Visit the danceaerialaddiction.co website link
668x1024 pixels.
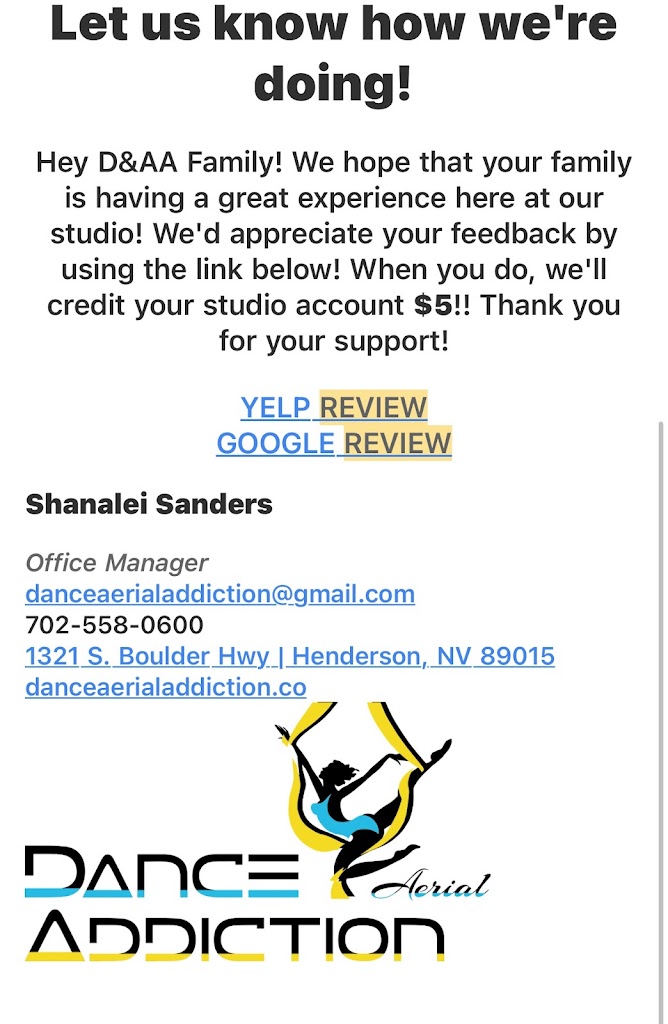[x=165, y=688]
